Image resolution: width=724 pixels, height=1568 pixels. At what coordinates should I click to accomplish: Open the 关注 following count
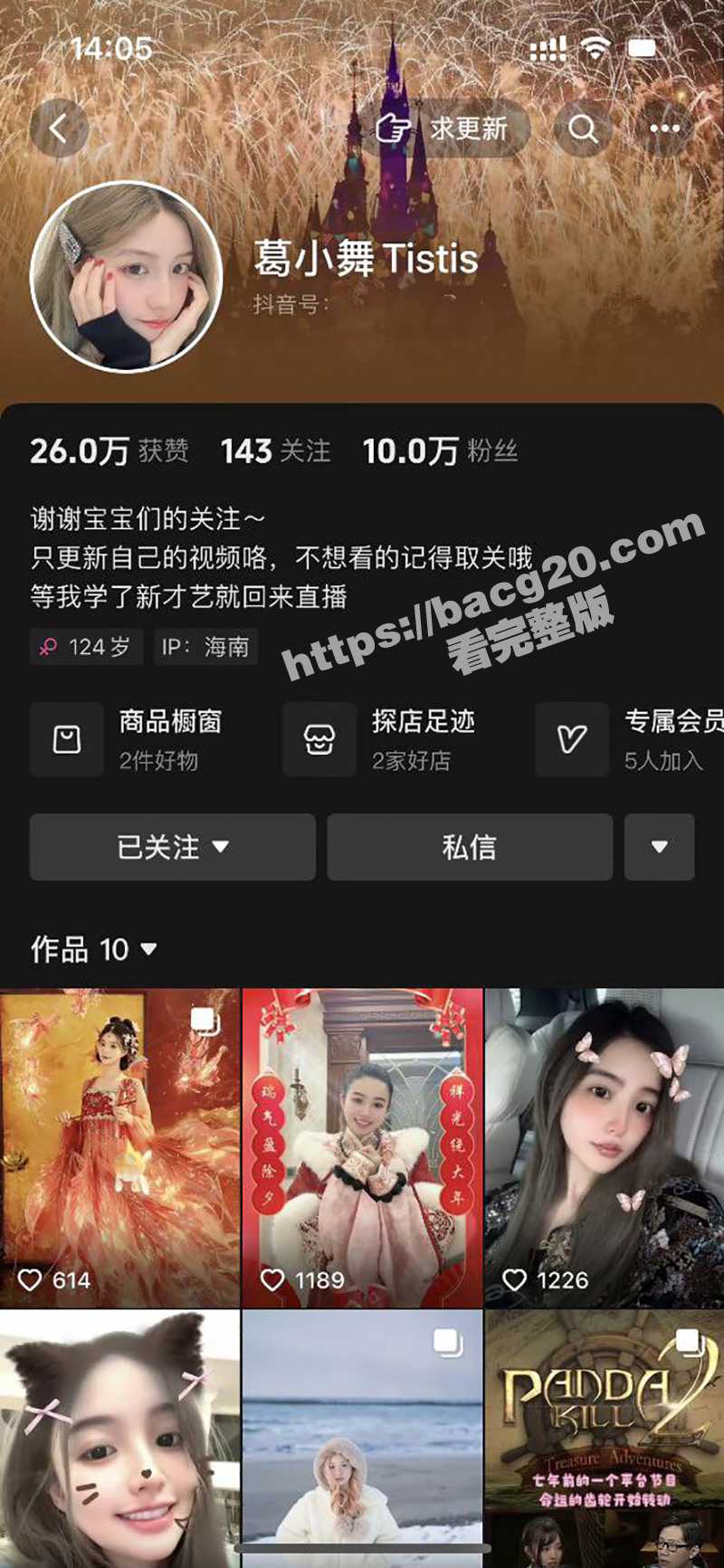click(x=276, y=451)
